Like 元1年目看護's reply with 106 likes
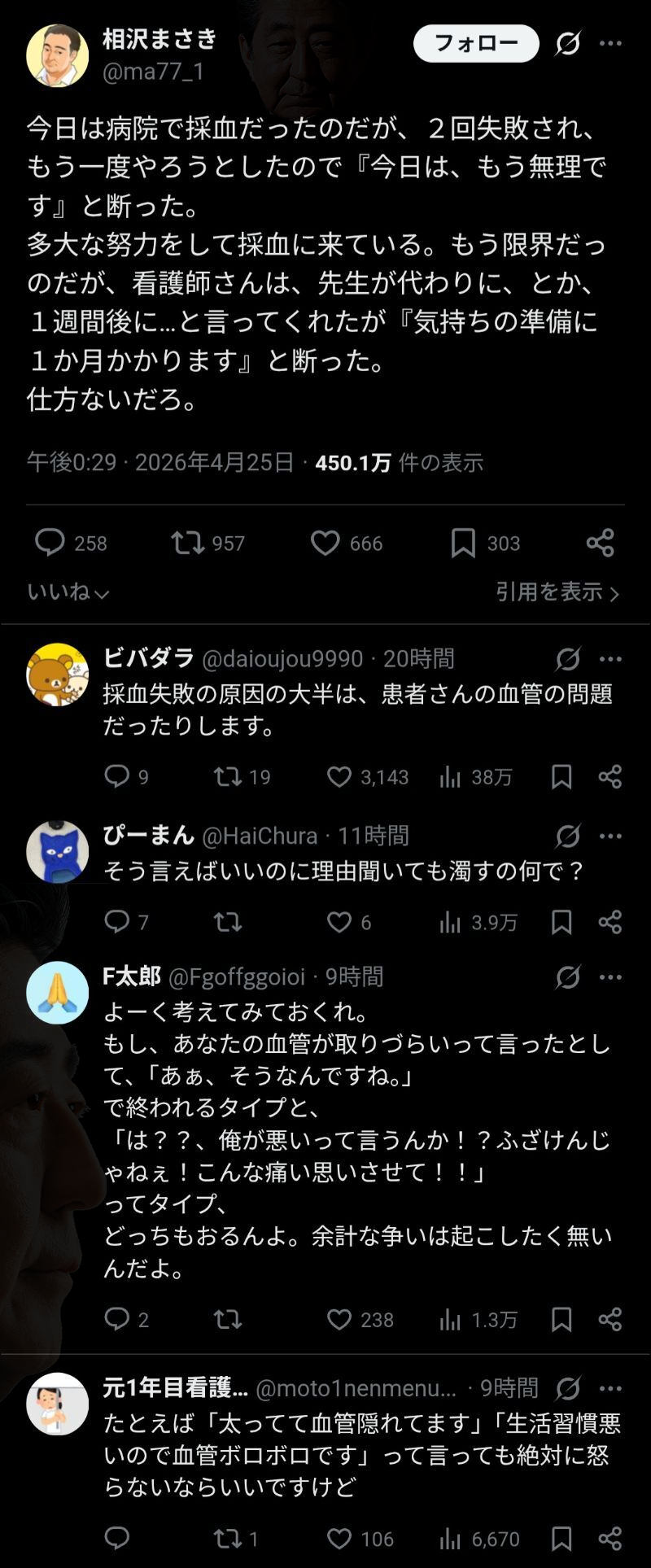651x1568 pixels. (339, 1539)
